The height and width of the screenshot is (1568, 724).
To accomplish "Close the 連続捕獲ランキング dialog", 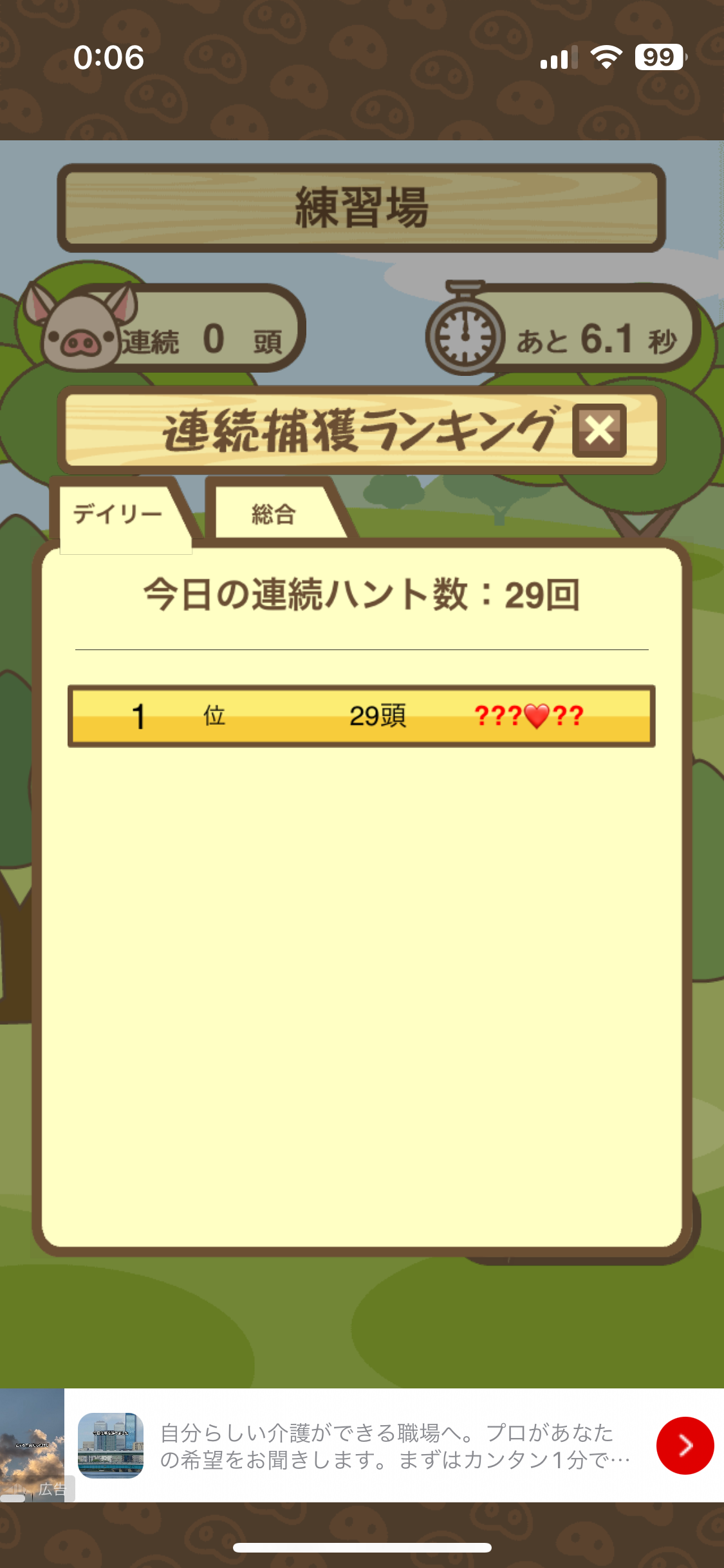I will 599,431.
